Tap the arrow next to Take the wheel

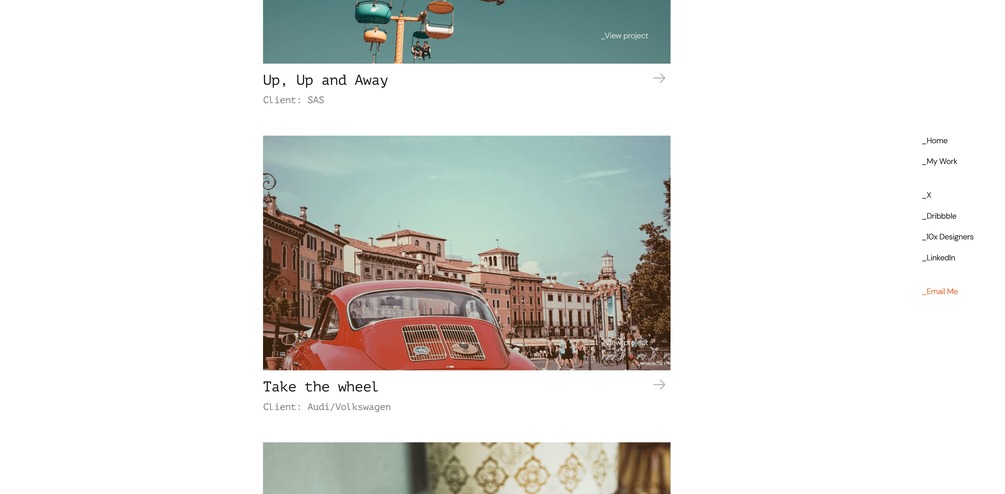pos(659,385)
